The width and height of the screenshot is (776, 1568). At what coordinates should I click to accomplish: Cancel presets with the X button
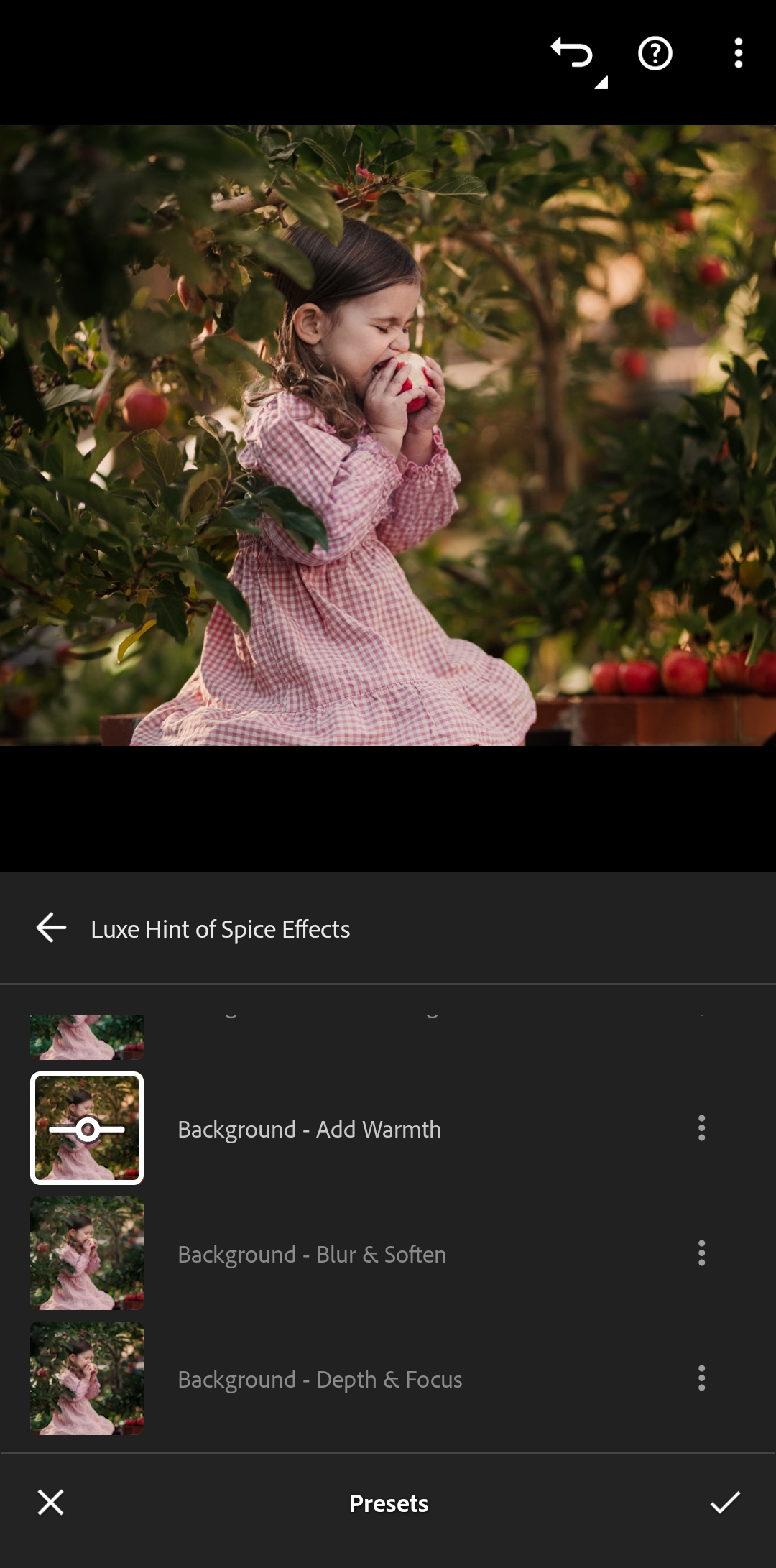pyautogui.click(x=50, y=1502)
